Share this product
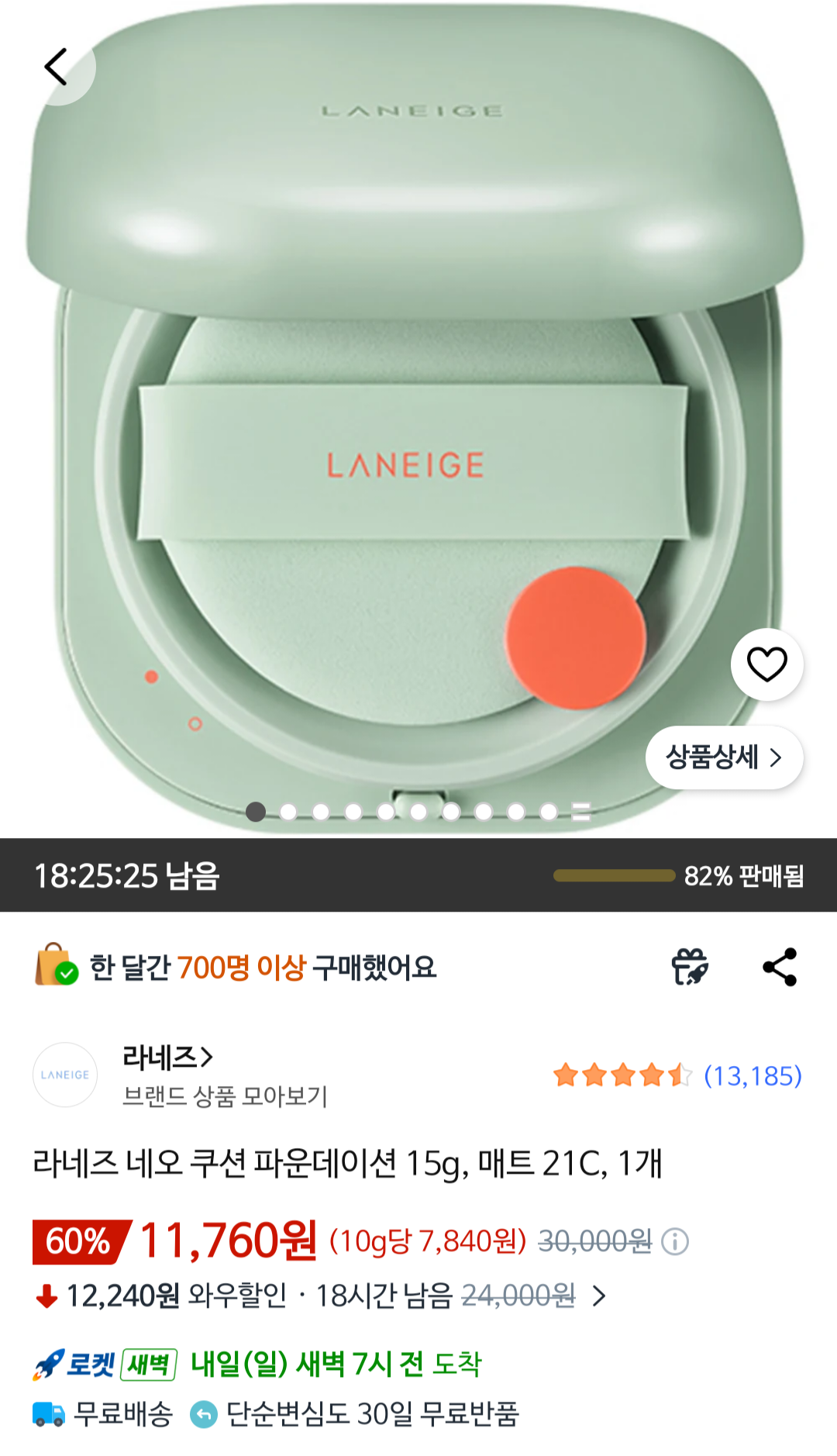The image size is (837, 1456). click(x=780, y=967)
